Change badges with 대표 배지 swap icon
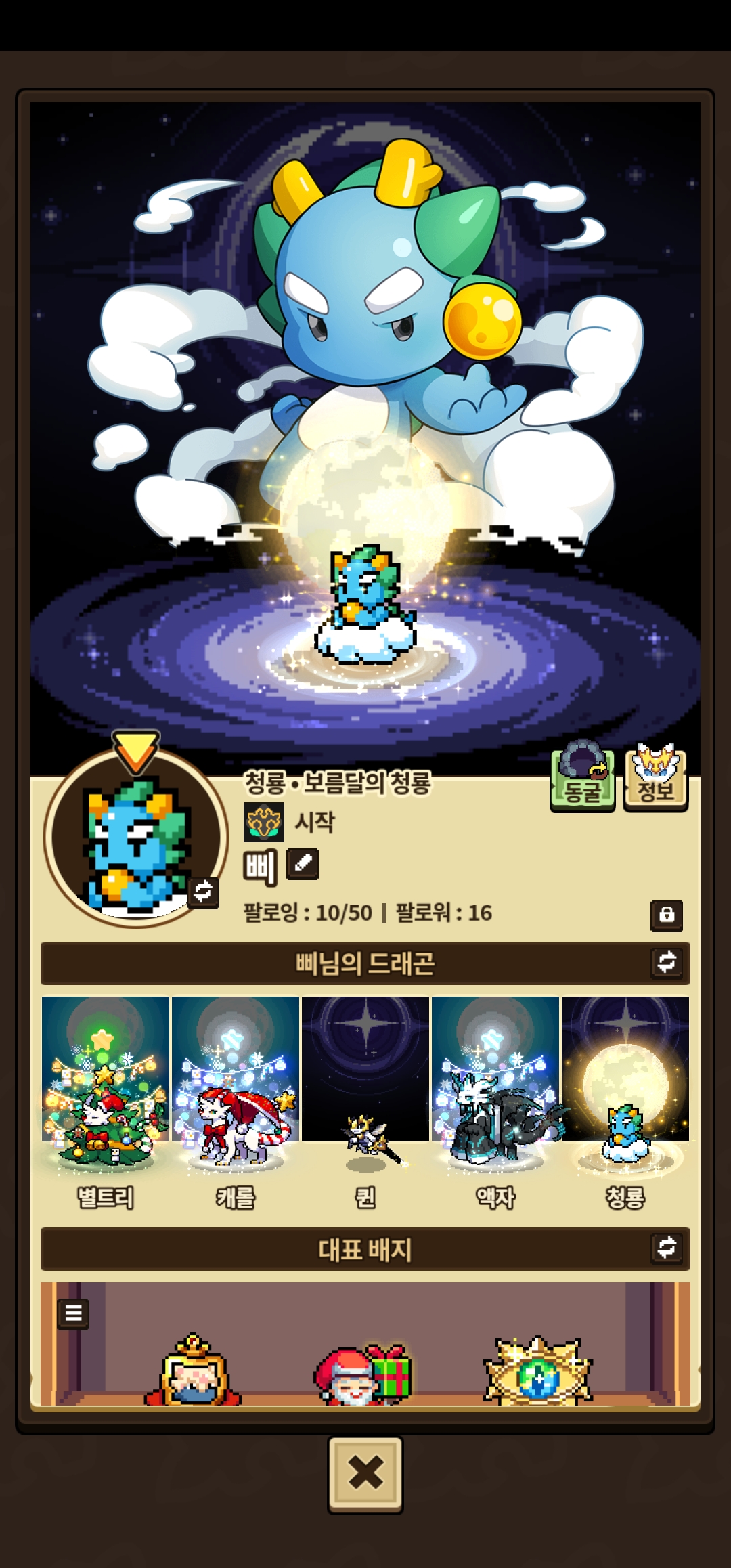The image size is (731, 1568). [667, 1247]
